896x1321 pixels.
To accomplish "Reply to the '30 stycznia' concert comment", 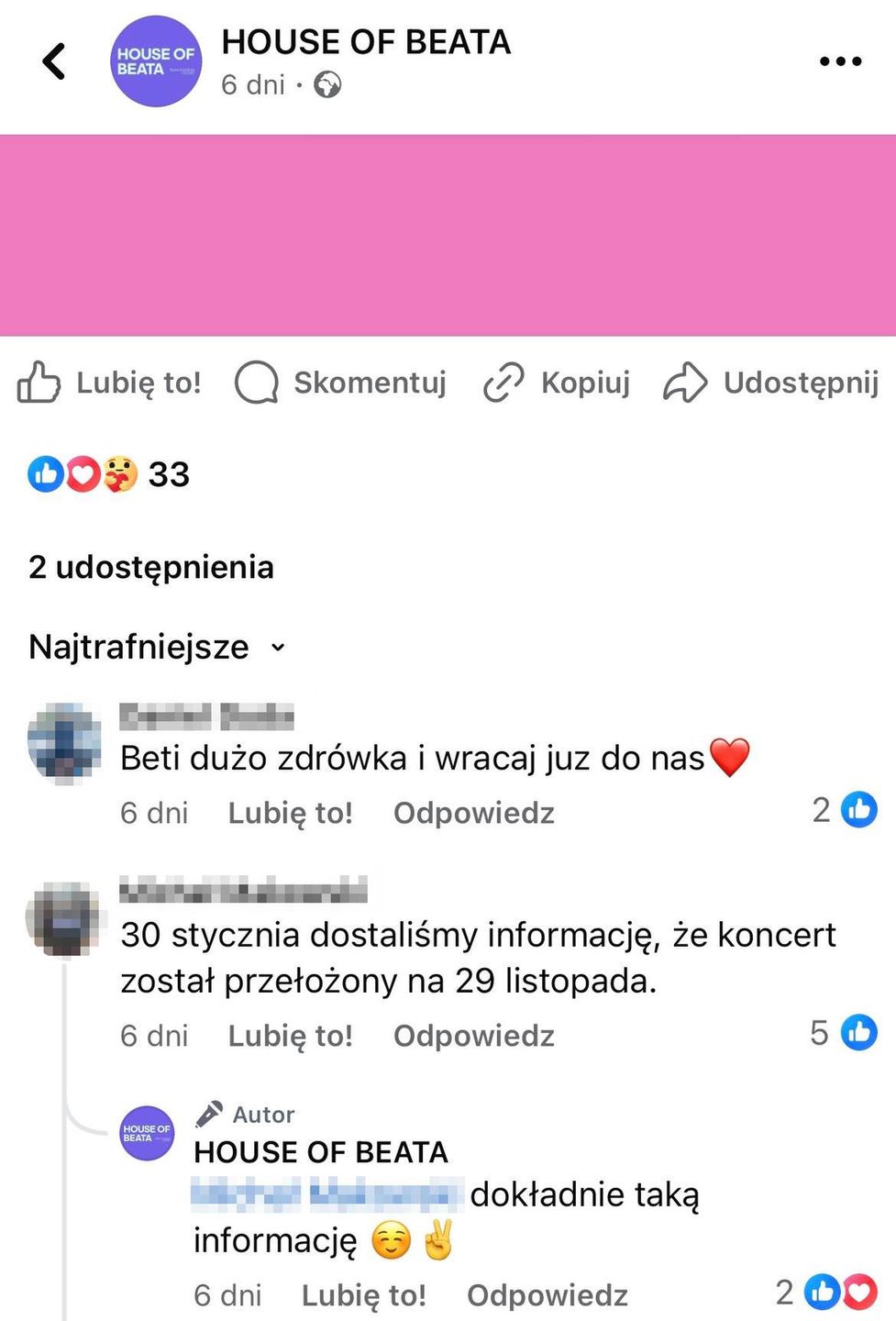I will click(473, 1036).
